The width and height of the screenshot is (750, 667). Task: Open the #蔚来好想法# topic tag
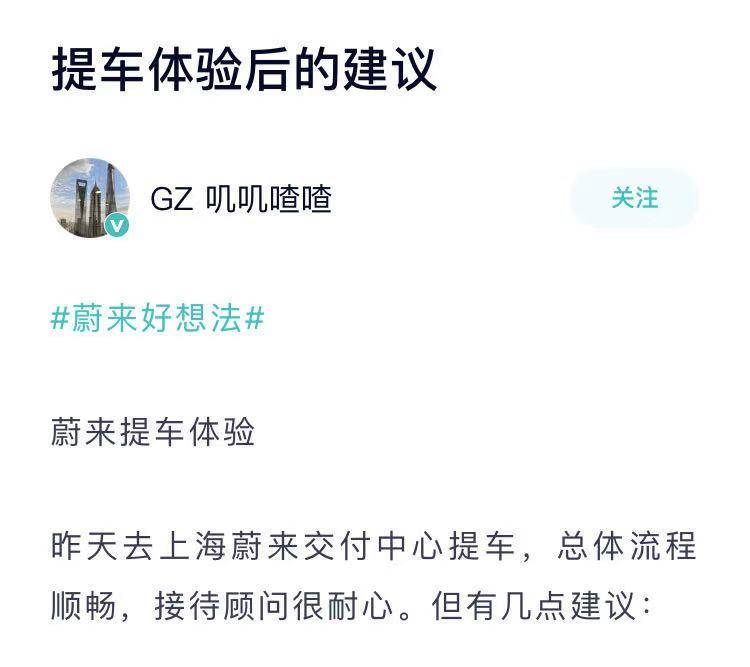(157, 319)
